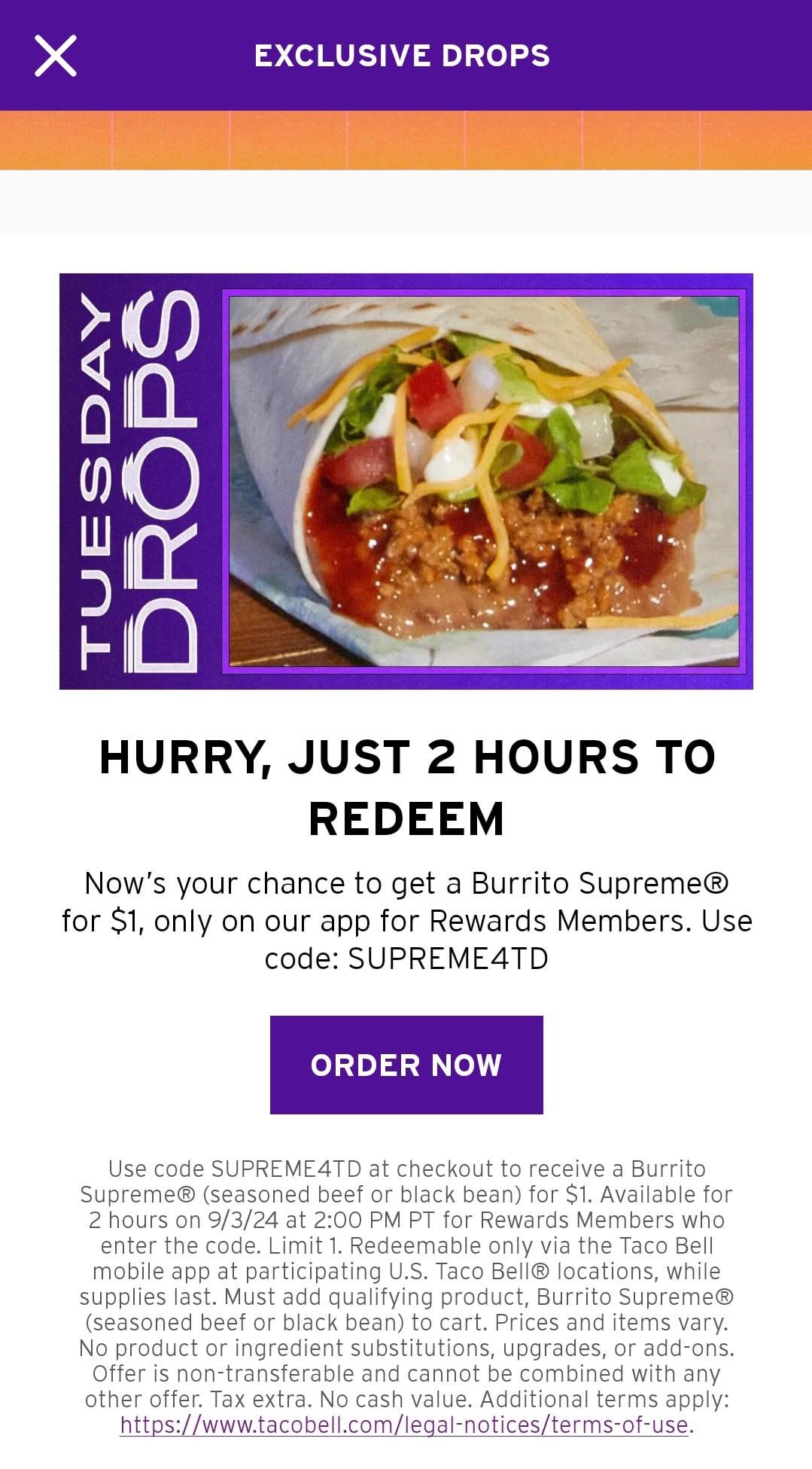Tap the Order Now button

click(x=406, y=1064)
